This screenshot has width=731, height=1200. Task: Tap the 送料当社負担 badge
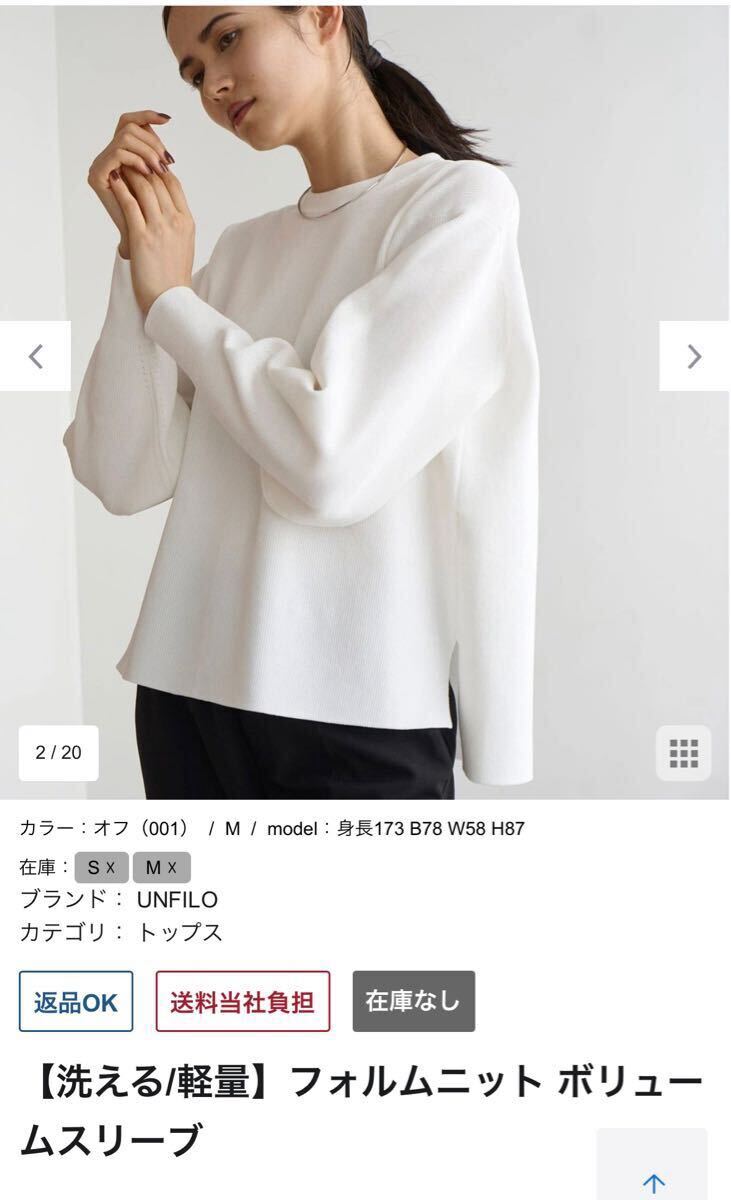[242, 1001]
